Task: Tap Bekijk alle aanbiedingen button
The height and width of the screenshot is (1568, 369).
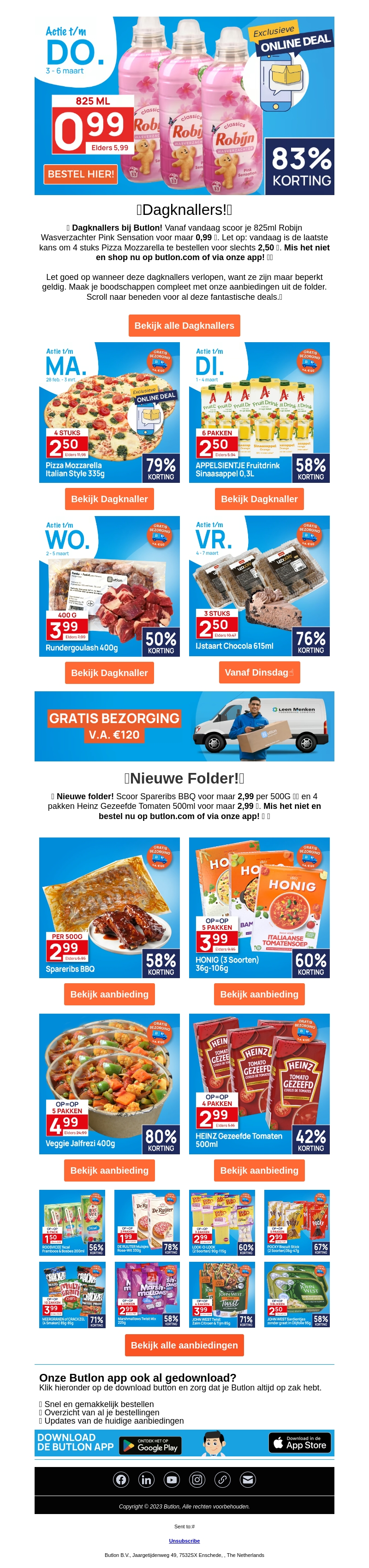Action: [184, 1345]
